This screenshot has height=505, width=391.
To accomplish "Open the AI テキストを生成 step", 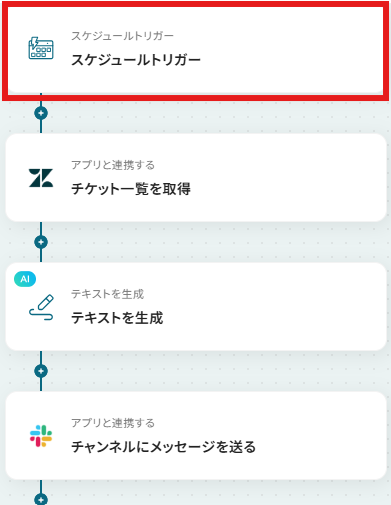I will [196, 307].
